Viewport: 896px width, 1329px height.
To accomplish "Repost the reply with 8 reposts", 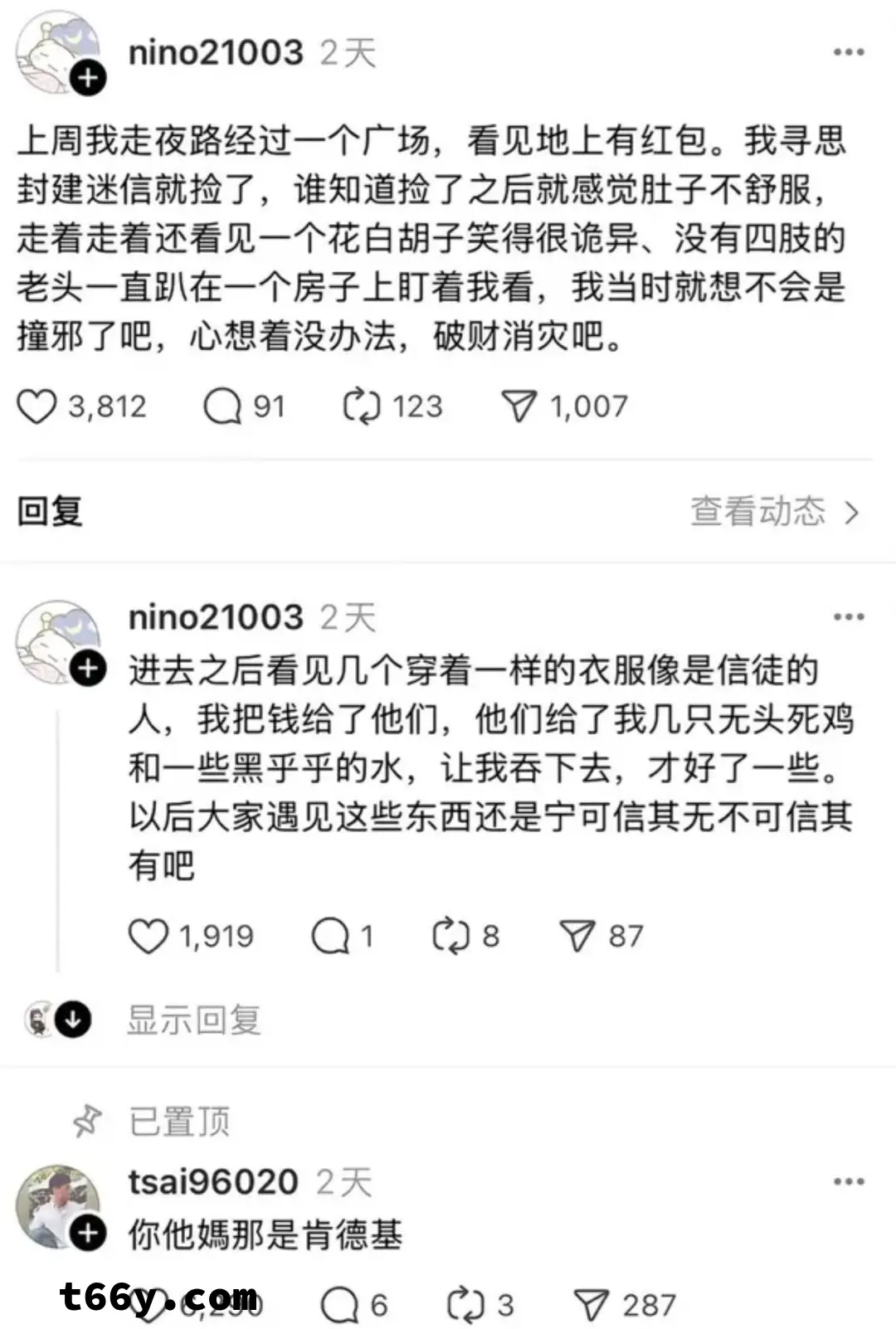I will tap(451, 936).
